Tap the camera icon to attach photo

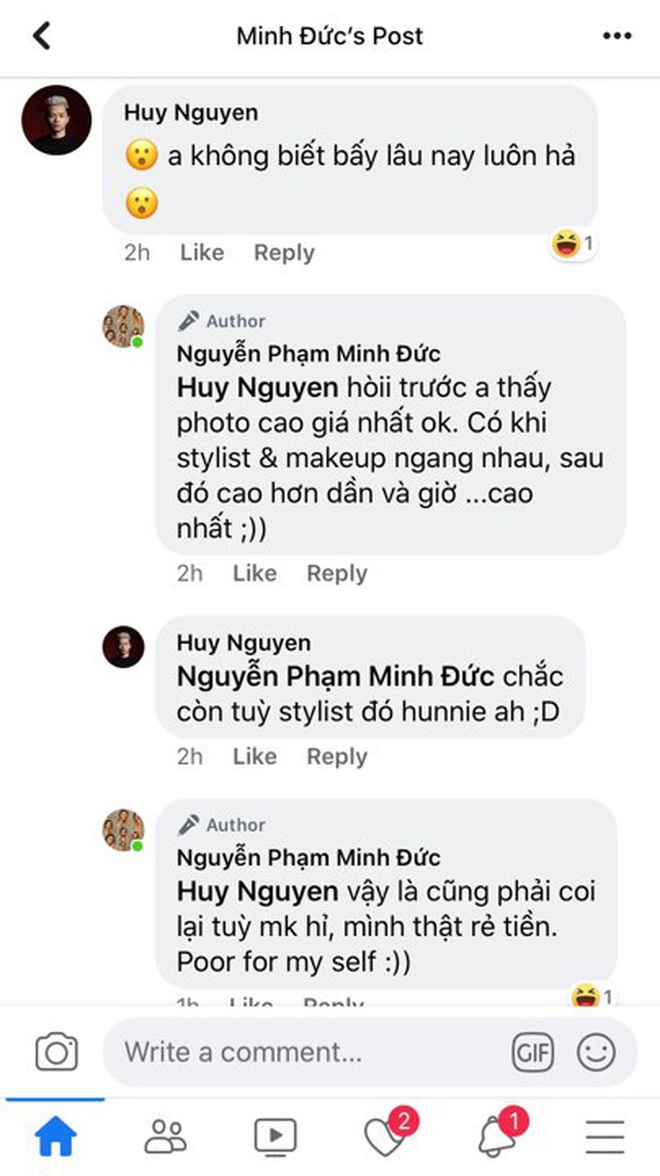pyautogui.click(x=56, y=1052)
